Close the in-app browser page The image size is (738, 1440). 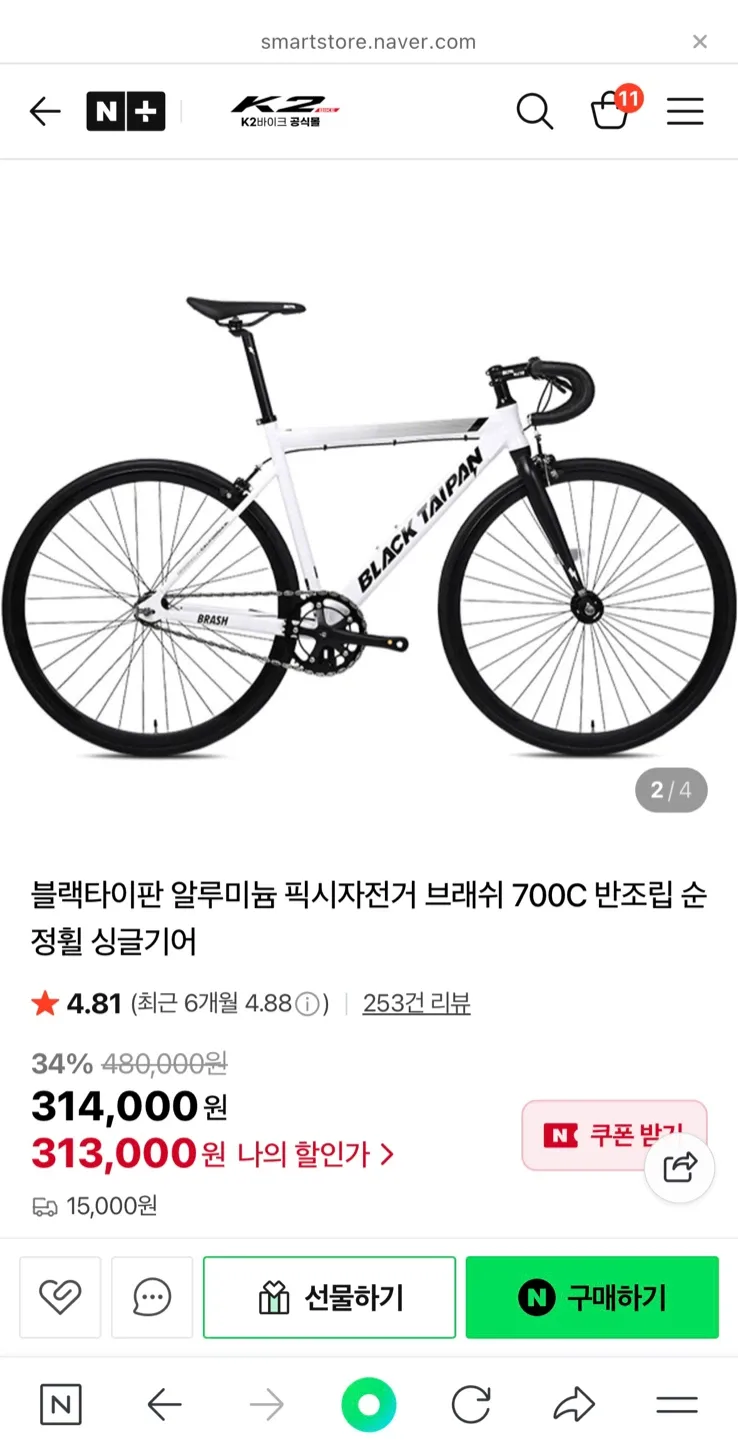click(700, 42)
